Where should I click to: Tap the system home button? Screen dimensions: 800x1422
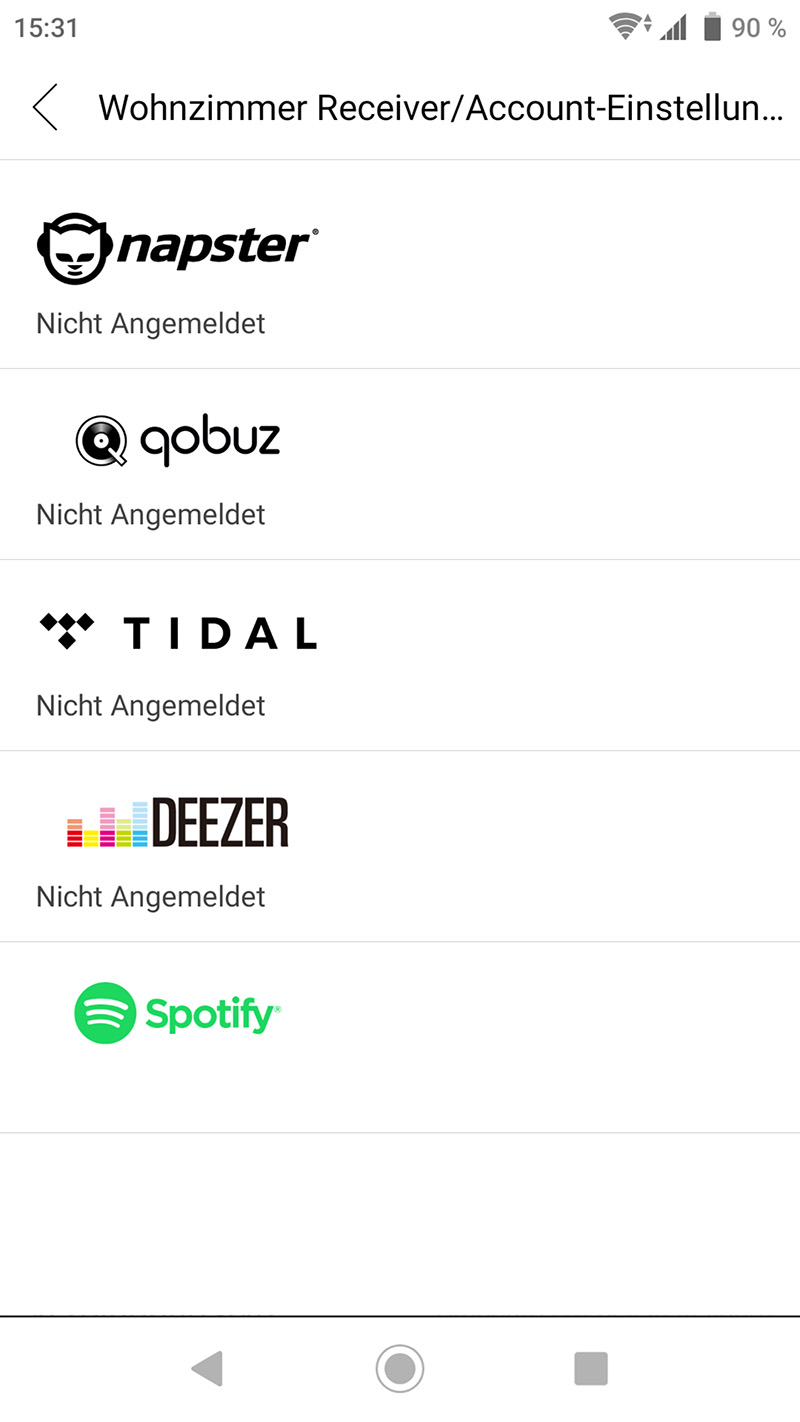(x=400, y=1368)
